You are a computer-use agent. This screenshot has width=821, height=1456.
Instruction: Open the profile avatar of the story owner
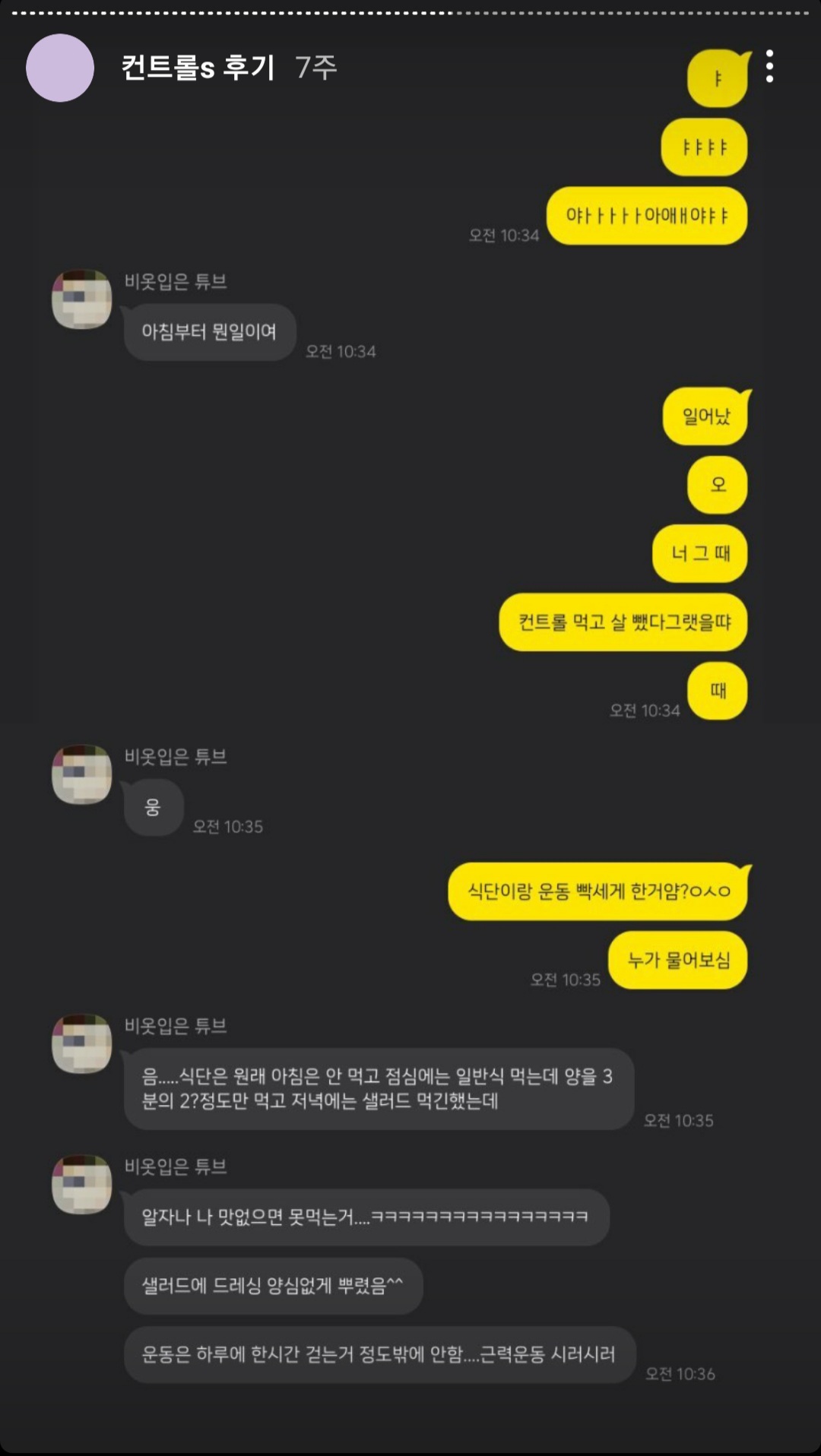pyautogui.click(x=60, y=68)
